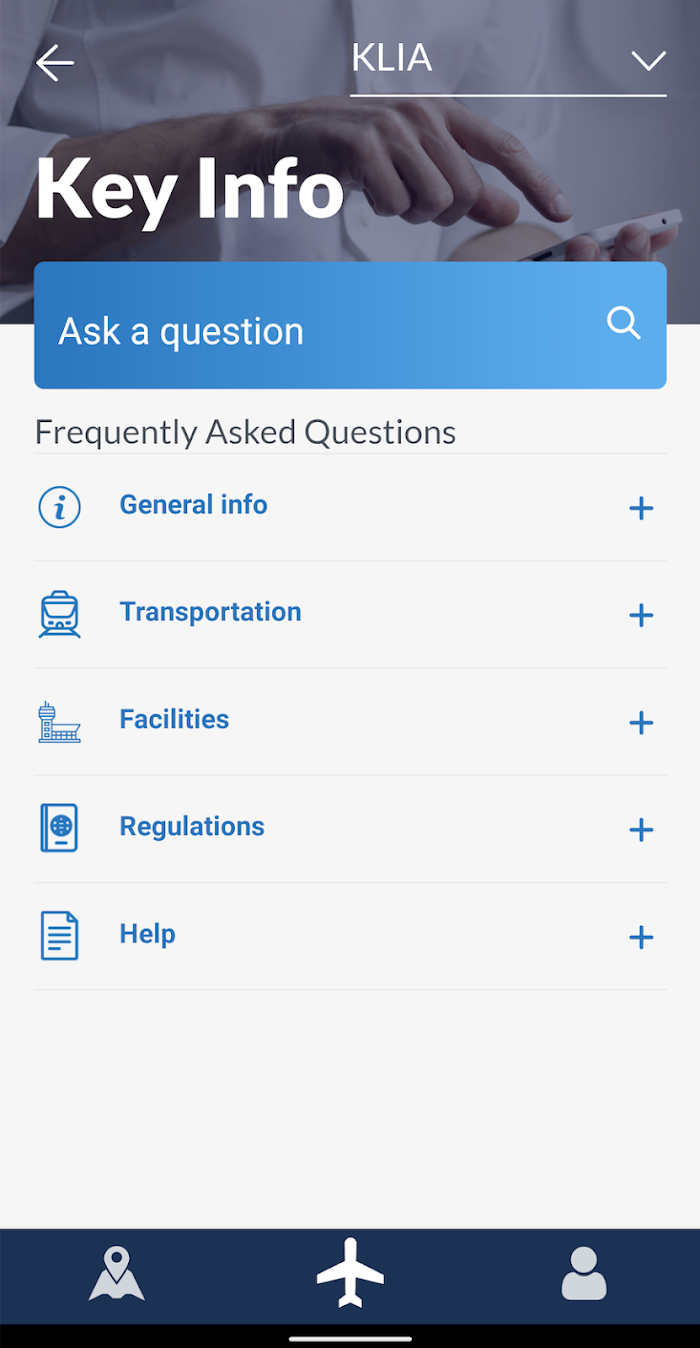This screenshot has width=700, height=1348.
Task: Expand the Regulations section
Action: click(x=350, y=828)
